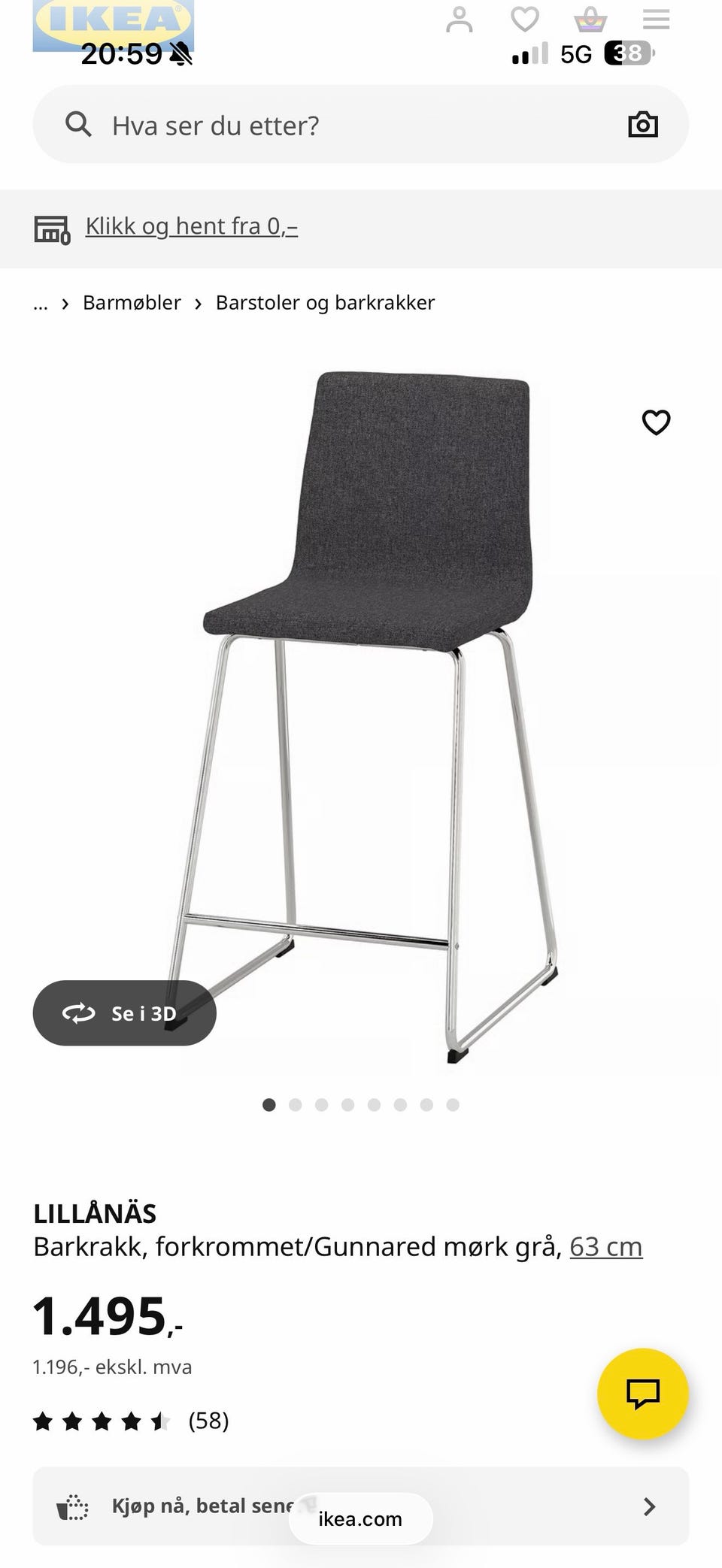Image resolution: width=722 pixels, height=1568 pixels.
Task: Open the chair product image
Action: pyautogui.click(x=376, y=714)
